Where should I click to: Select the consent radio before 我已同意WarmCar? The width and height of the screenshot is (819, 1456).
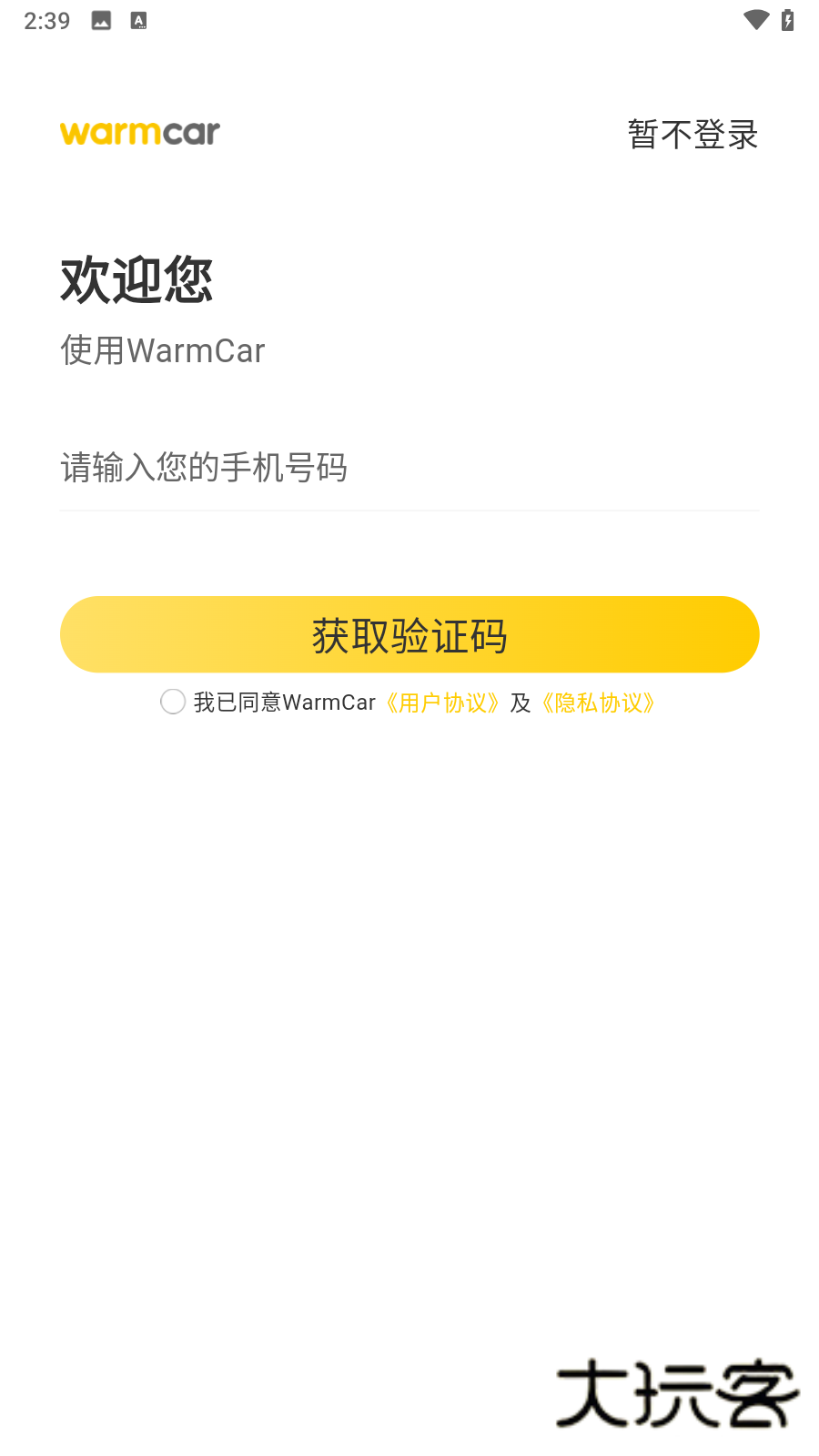pyautogui.click(x=173, y=702)
